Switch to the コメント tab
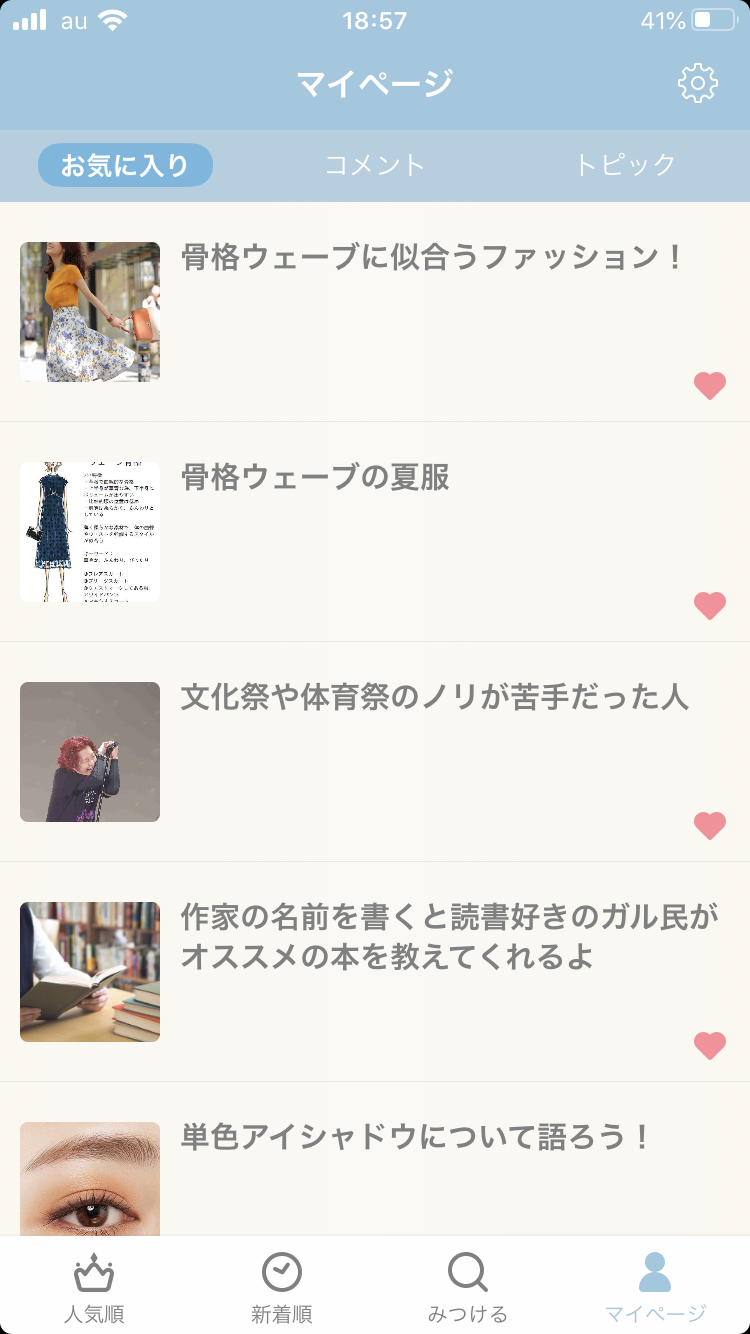Image resolution: width=750 pixels, height=1334 pixels. click(375, 166)
